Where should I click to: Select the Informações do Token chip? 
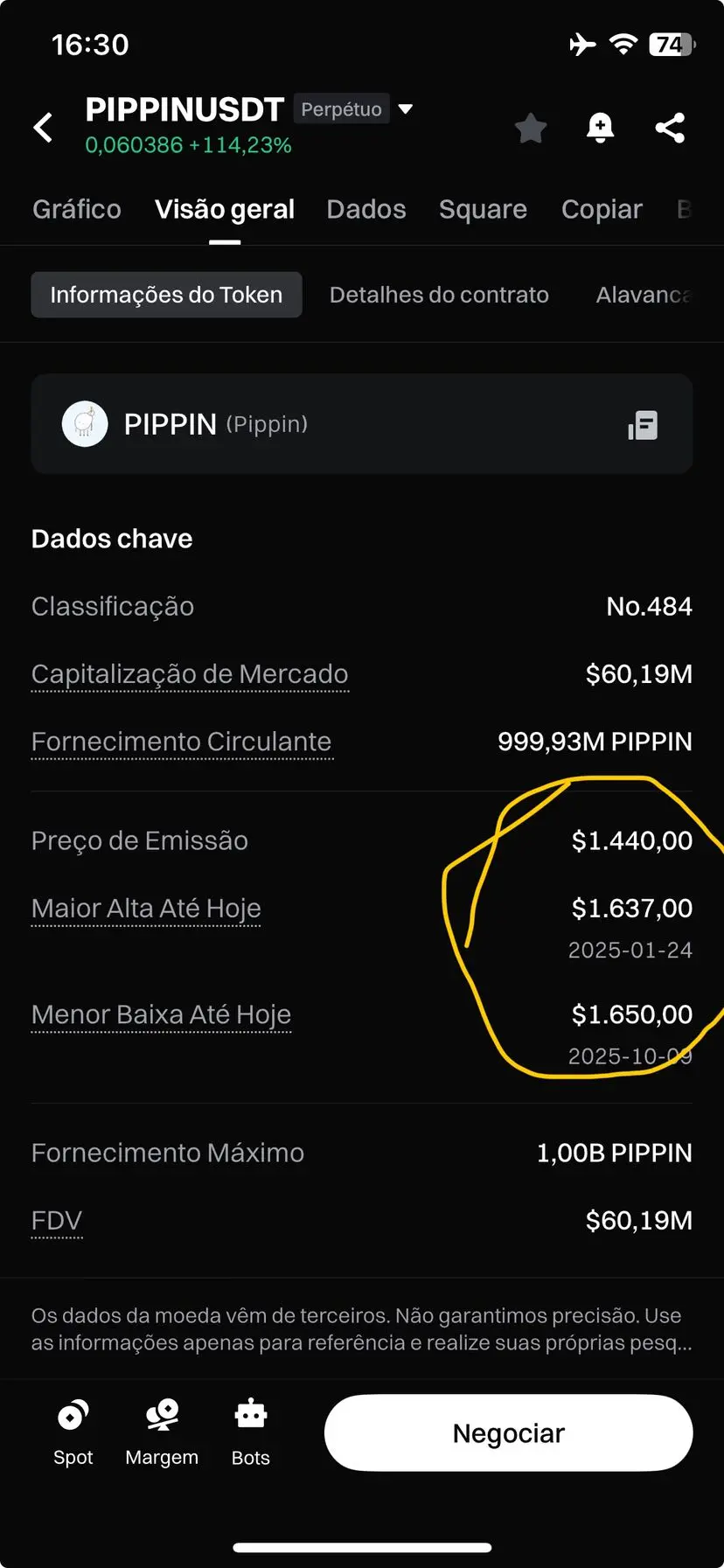pos(166,295)
